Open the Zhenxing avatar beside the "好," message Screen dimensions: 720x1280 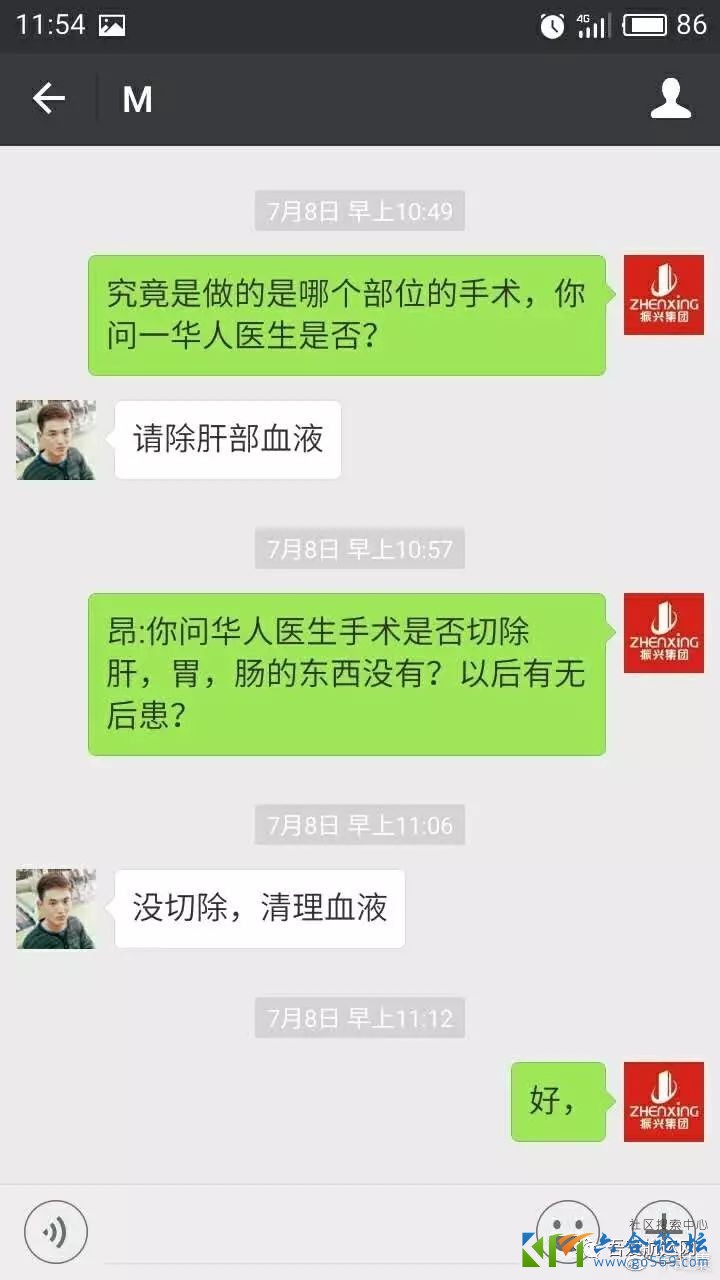click(x=664, y=1101)
